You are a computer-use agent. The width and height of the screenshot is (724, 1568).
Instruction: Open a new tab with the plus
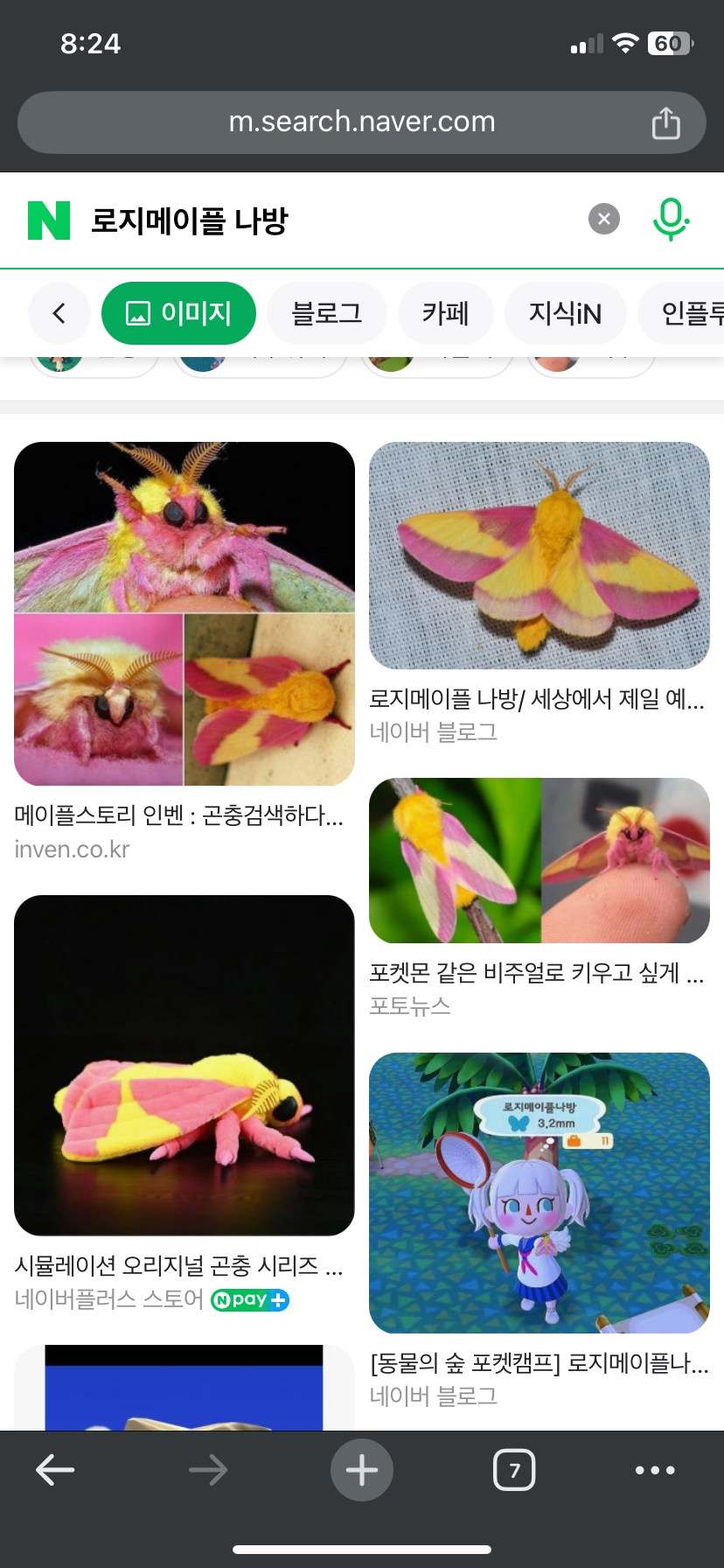pos(362,1470)
